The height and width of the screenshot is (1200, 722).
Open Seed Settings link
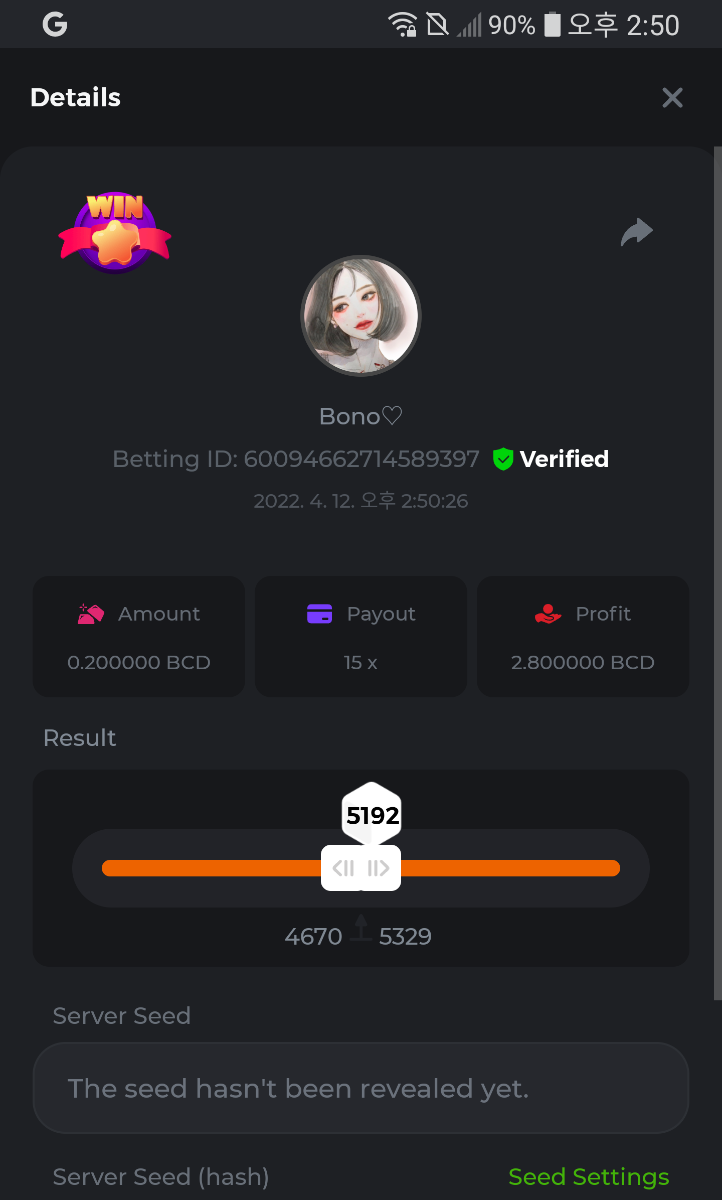pyautogui.click(x=588, y=1177)
